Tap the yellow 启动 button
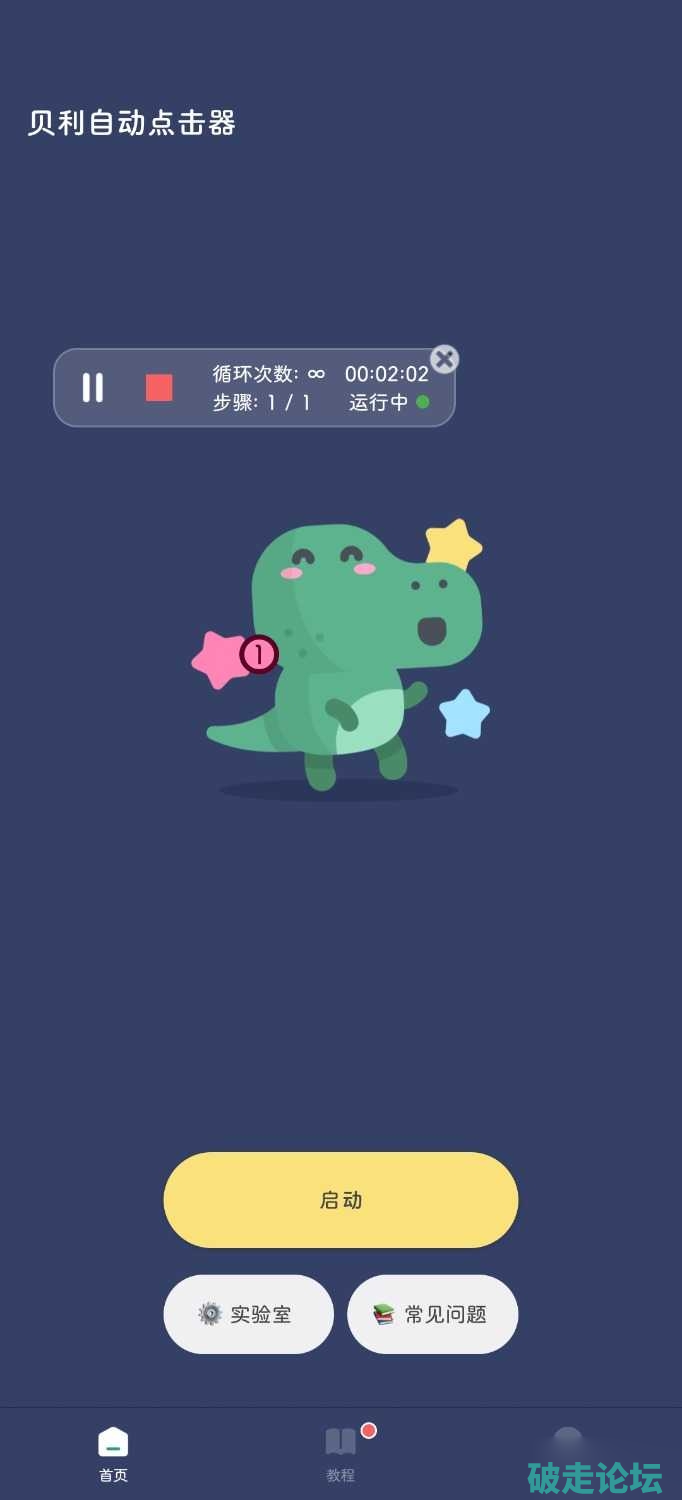The image size is (682, 1500). click(340, 1200)
